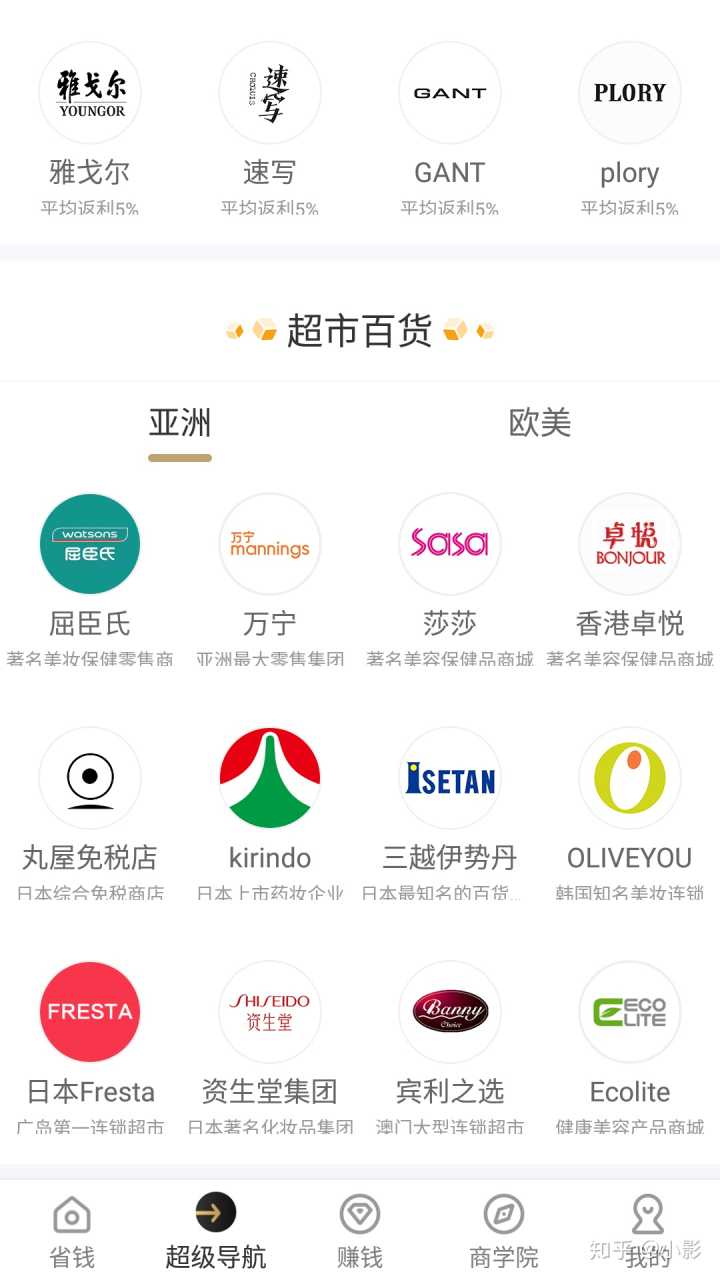Switch to the 欧美 tab
The width and height of the screenshot is (720, 1280).
pos(540,423)
